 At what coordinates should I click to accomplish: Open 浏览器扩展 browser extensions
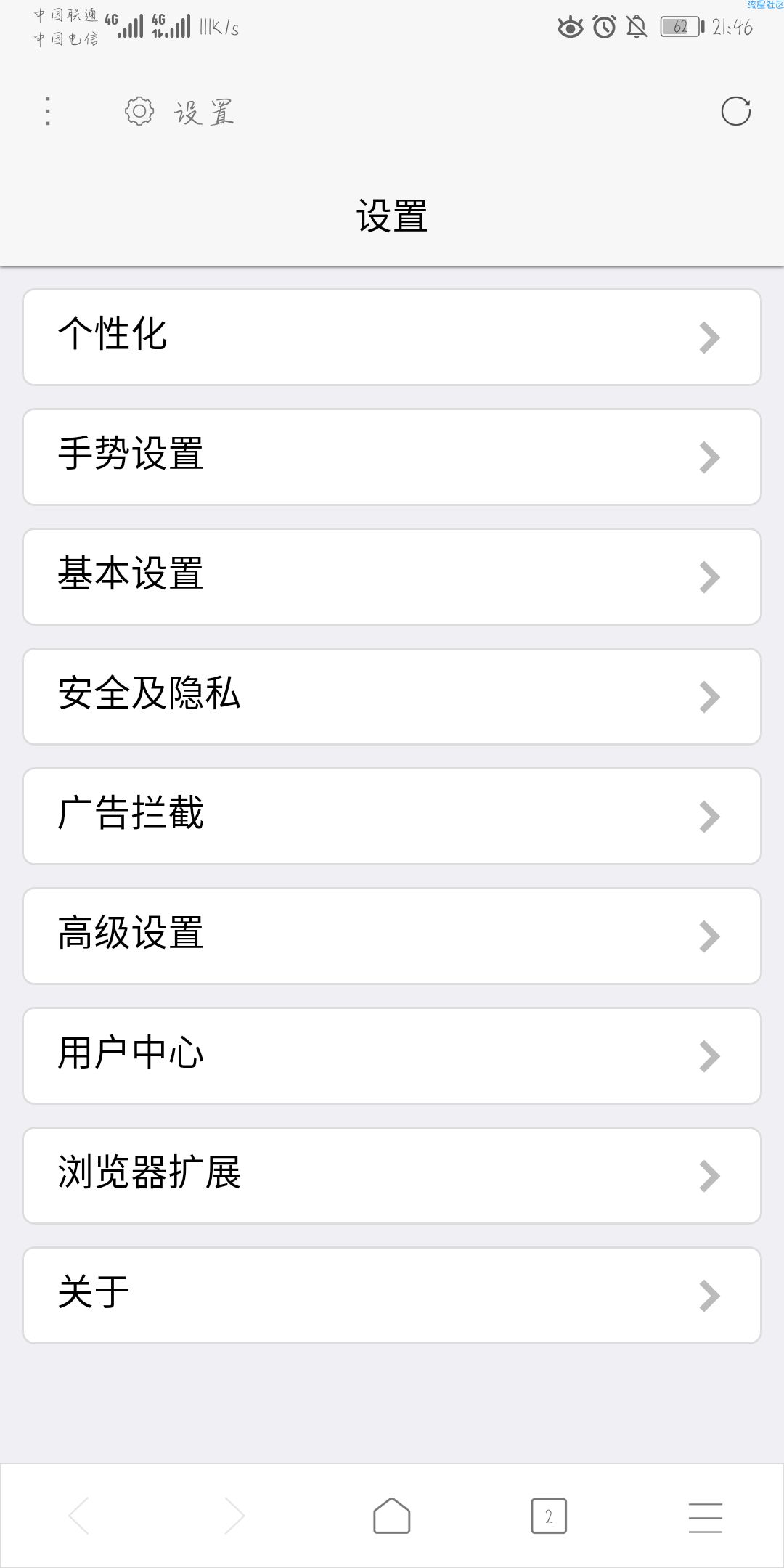tap(392, 1175)
